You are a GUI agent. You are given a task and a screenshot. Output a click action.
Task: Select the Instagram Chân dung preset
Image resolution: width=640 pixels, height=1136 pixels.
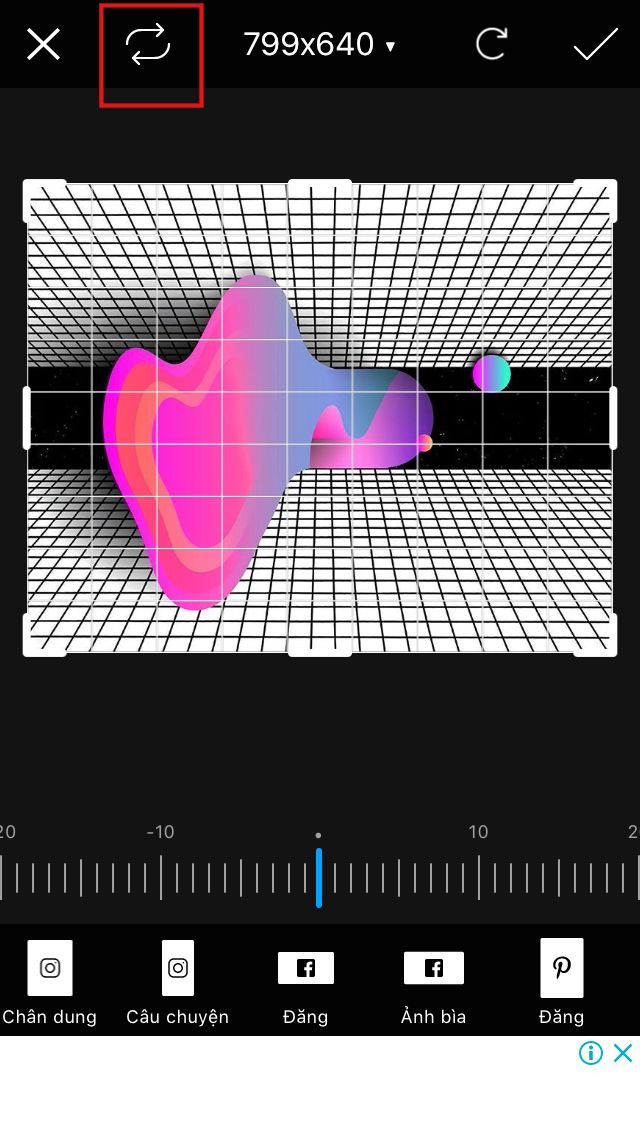[x=49, y=982]
